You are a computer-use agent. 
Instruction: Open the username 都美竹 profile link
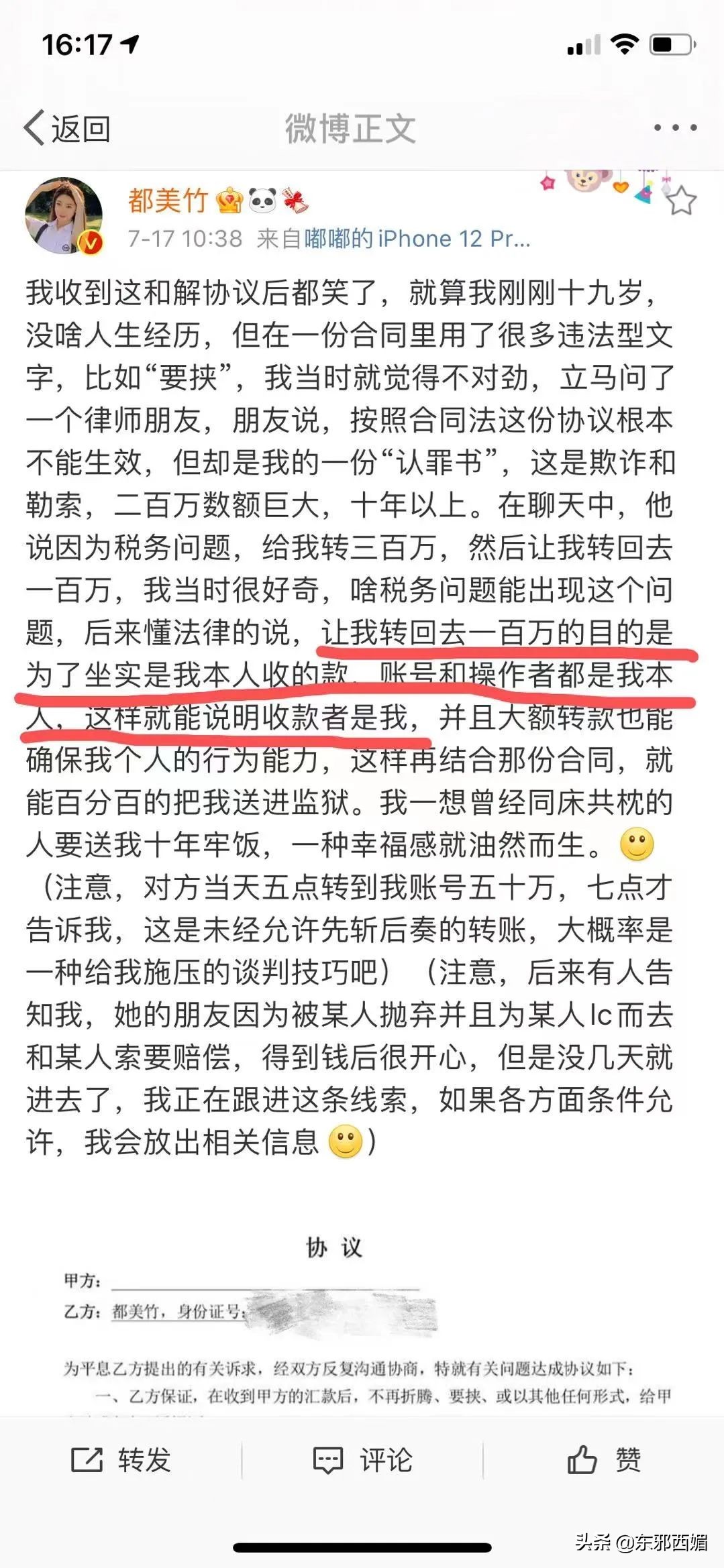168,201
